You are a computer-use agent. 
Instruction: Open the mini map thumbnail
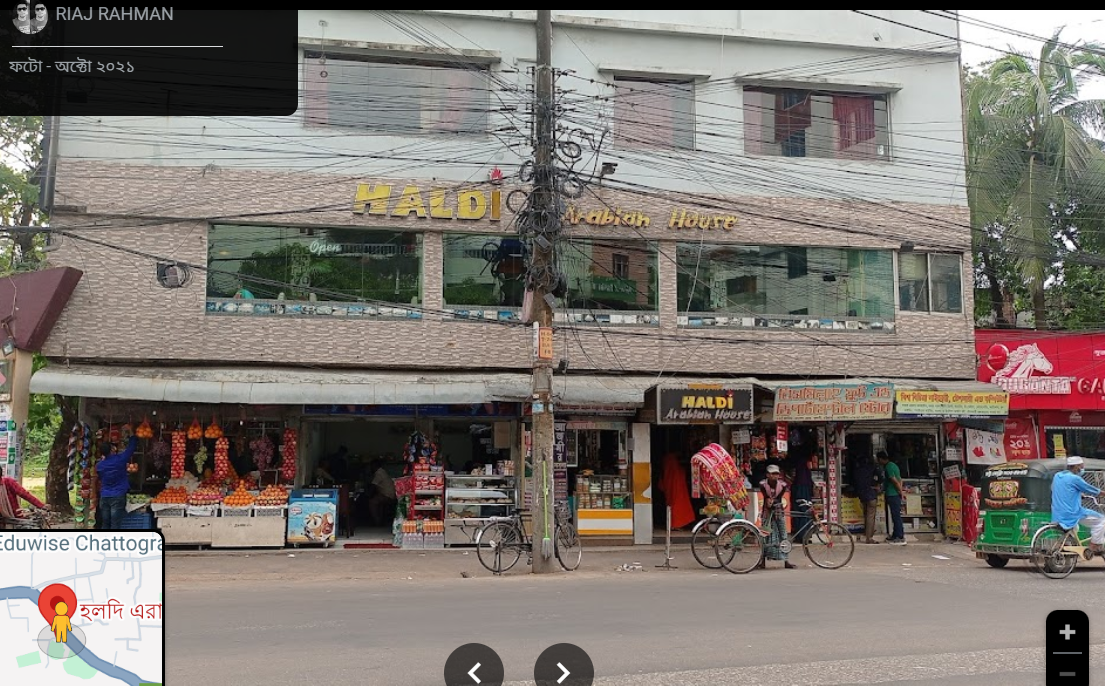(81, 609)
